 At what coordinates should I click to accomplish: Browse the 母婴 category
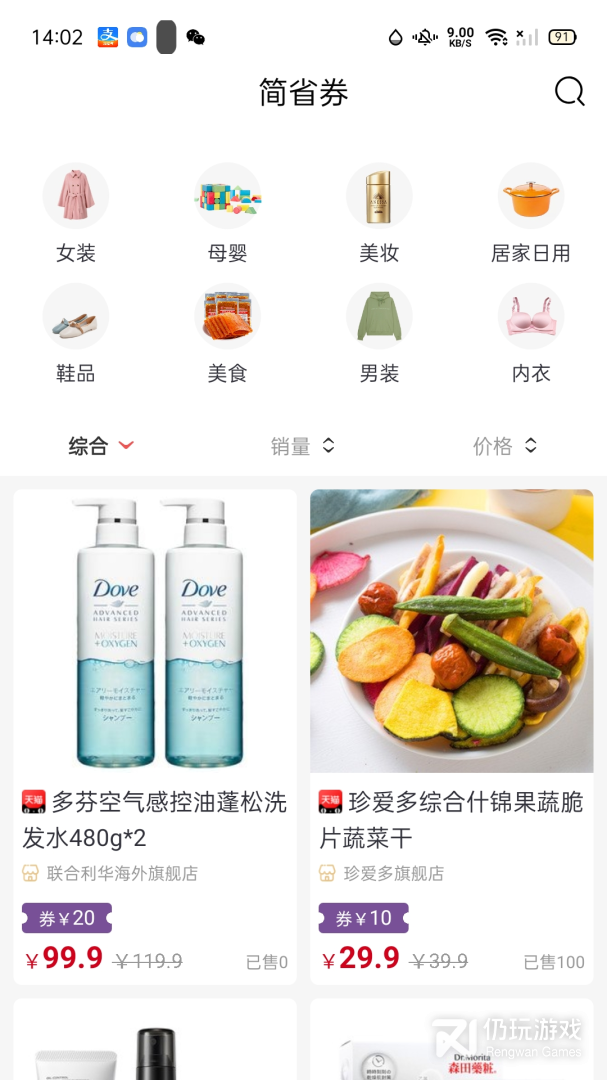(x=227, y=214)
